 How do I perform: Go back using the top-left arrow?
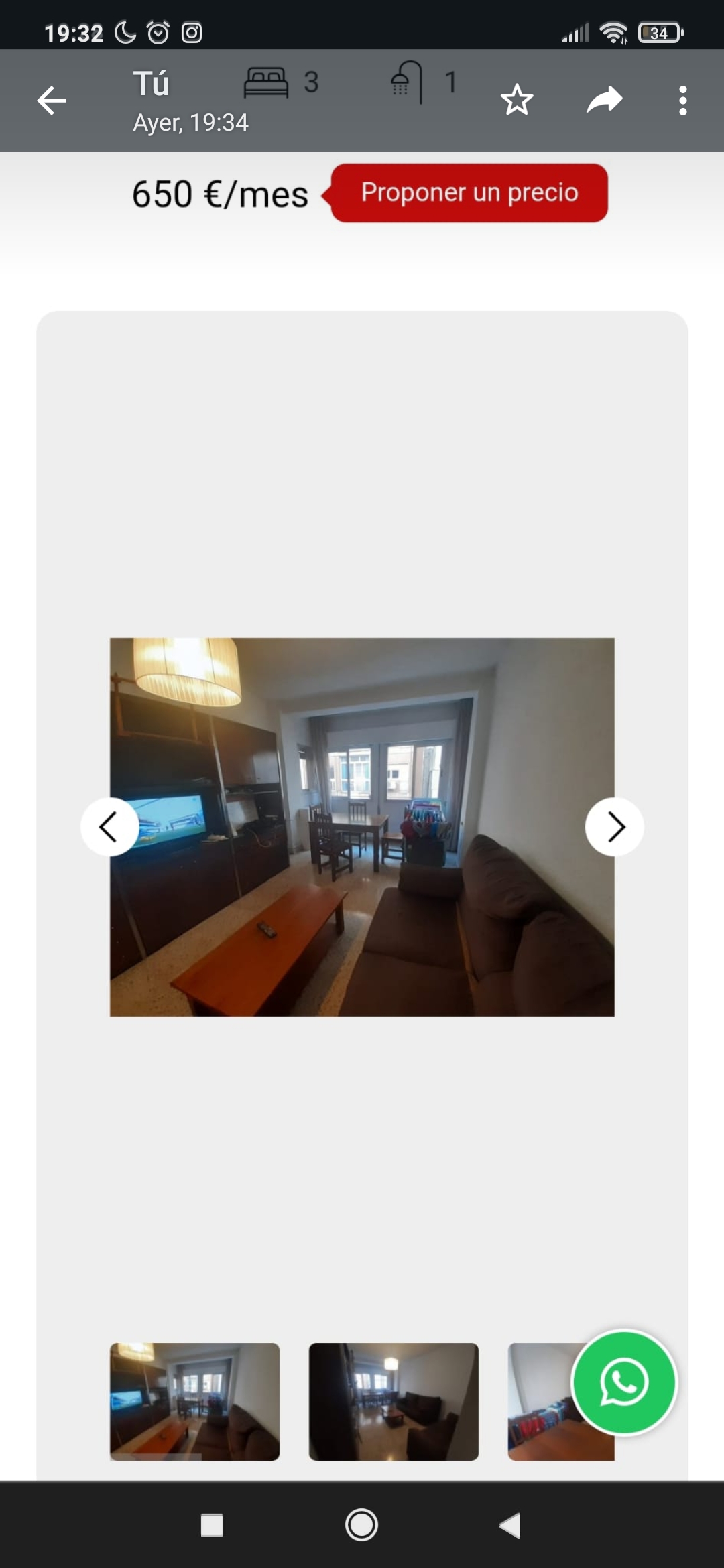(52, 101)
